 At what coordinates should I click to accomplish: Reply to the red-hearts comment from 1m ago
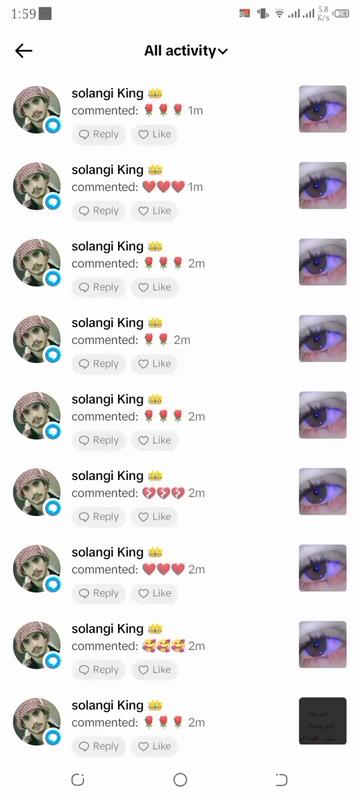99,211
